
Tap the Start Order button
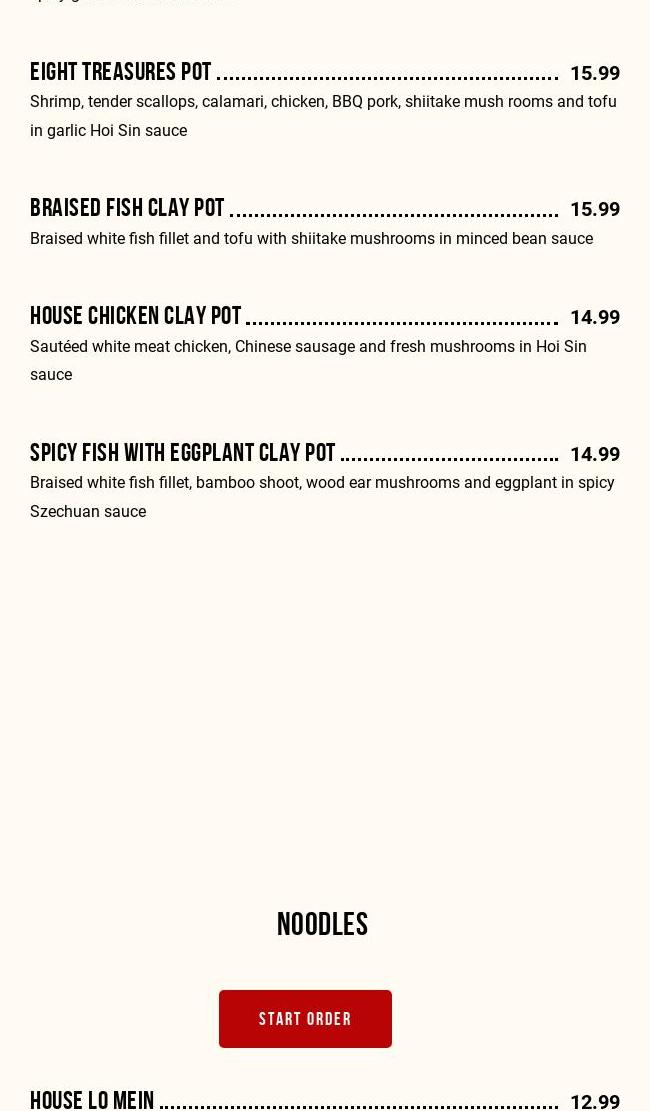[x=305, y=1019]
